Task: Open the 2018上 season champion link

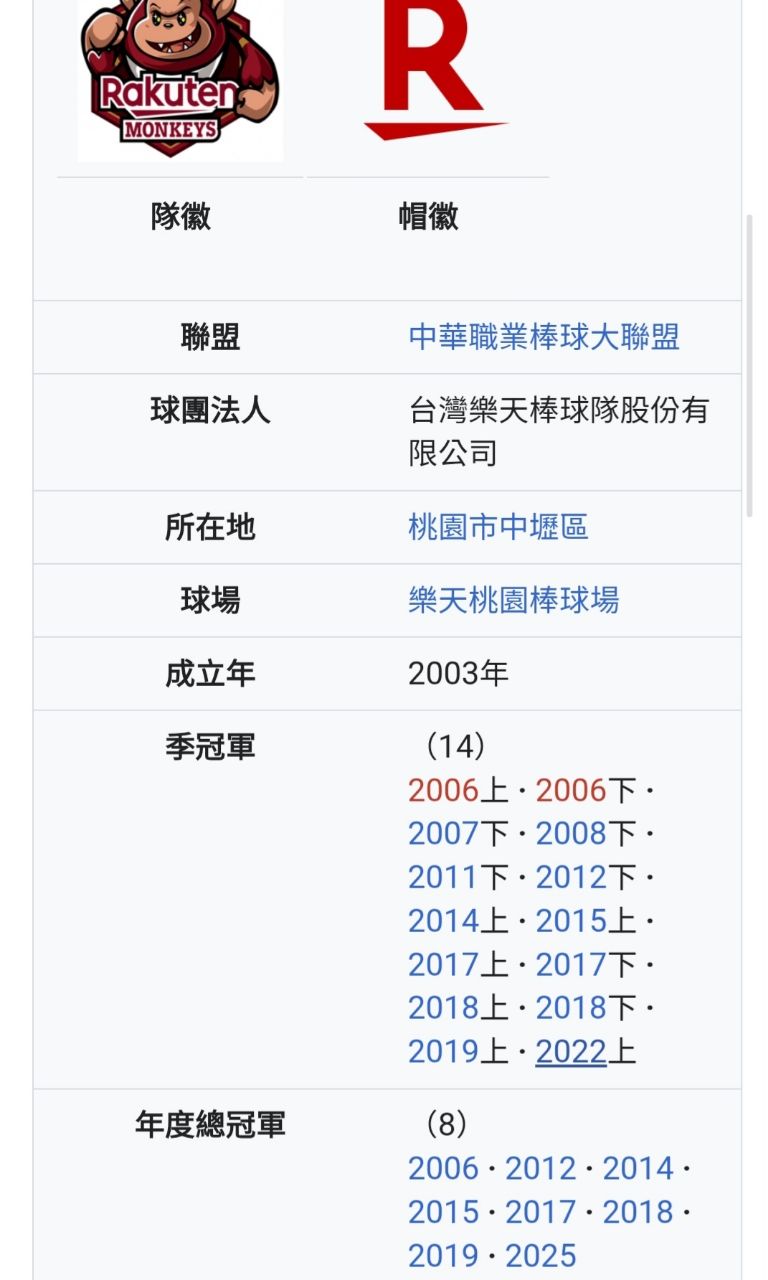Action: [444, 1008]
